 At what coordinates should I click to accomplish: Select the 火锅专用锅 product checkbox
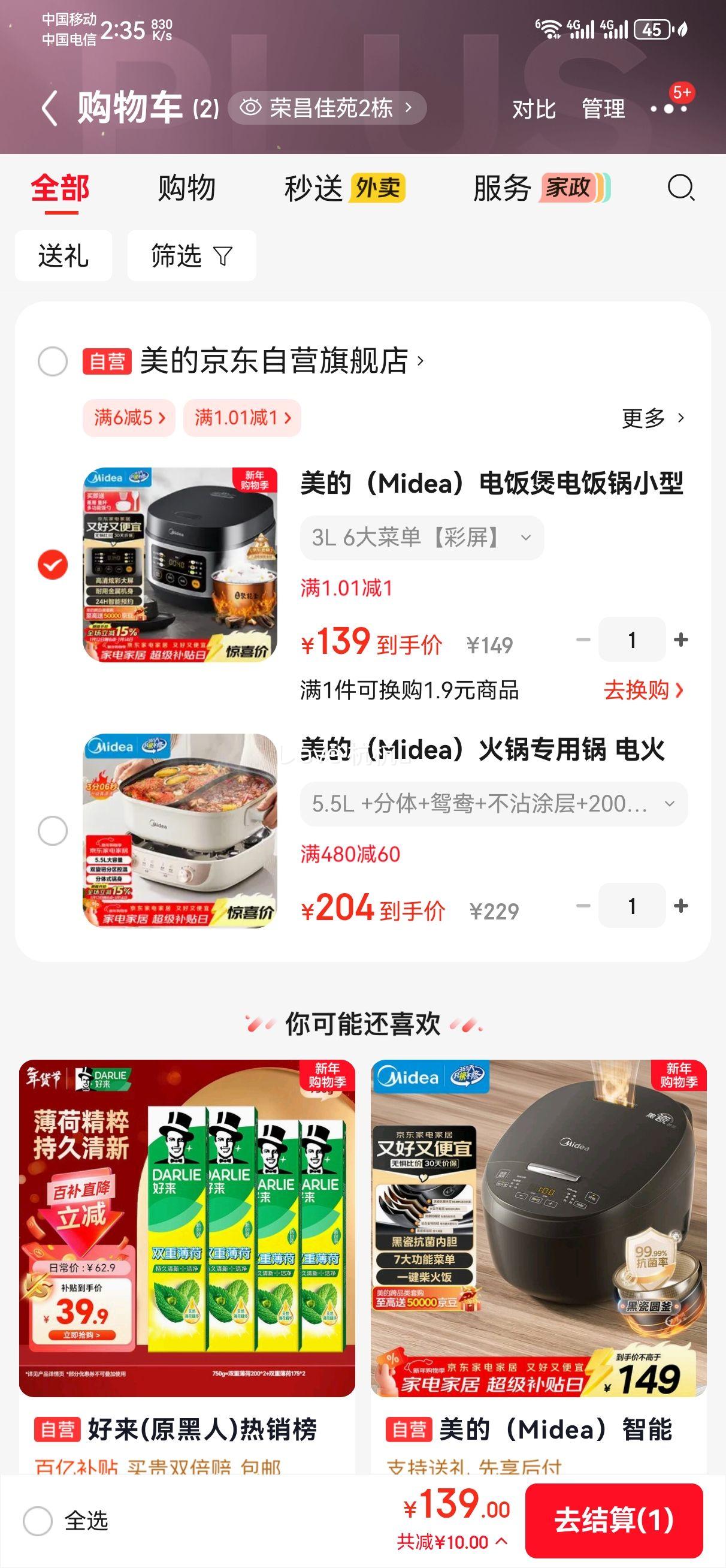click(53, 828)
